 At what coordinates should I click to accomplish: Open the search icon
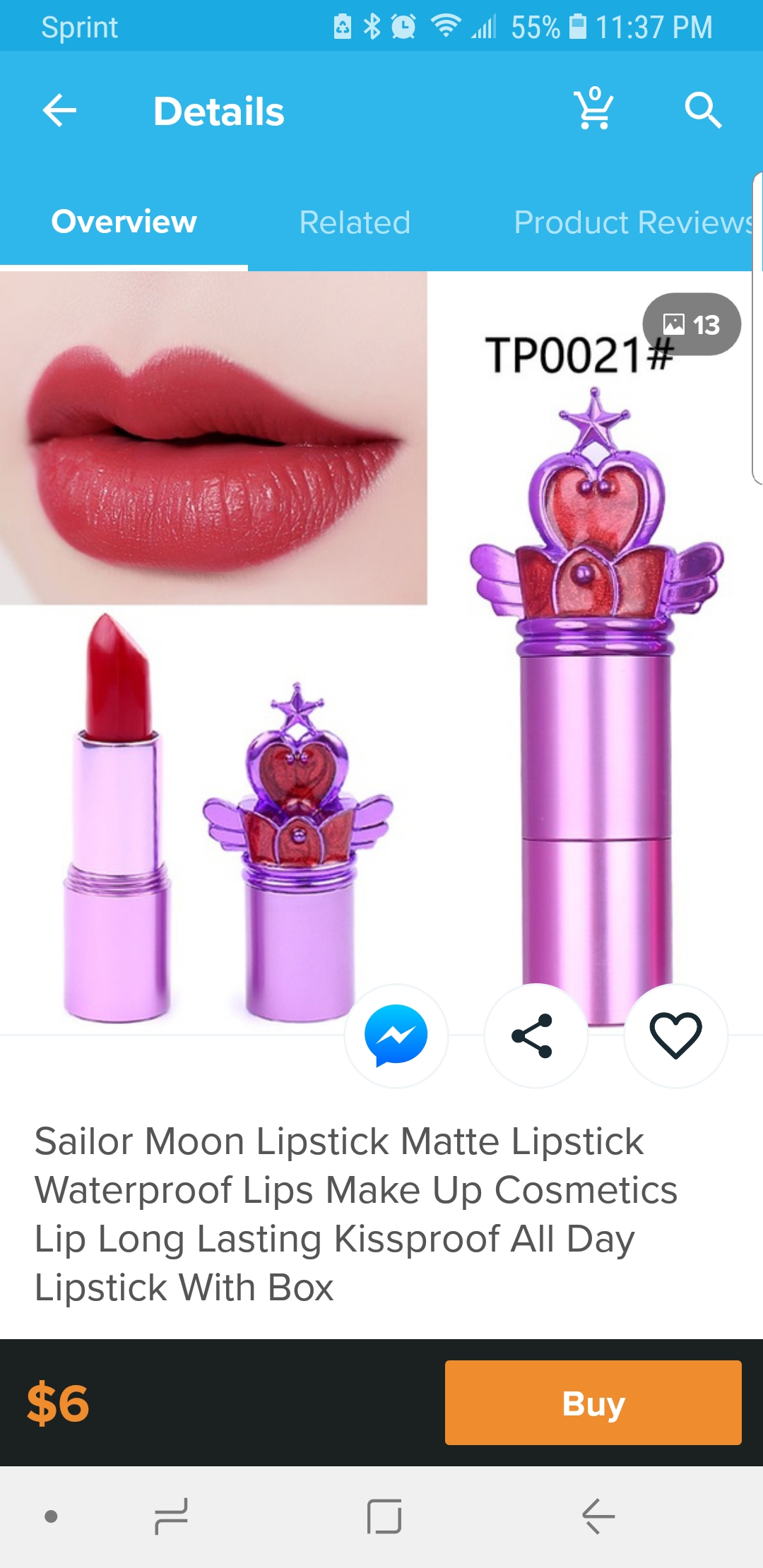pyautogui.click(x=703, y=111)
